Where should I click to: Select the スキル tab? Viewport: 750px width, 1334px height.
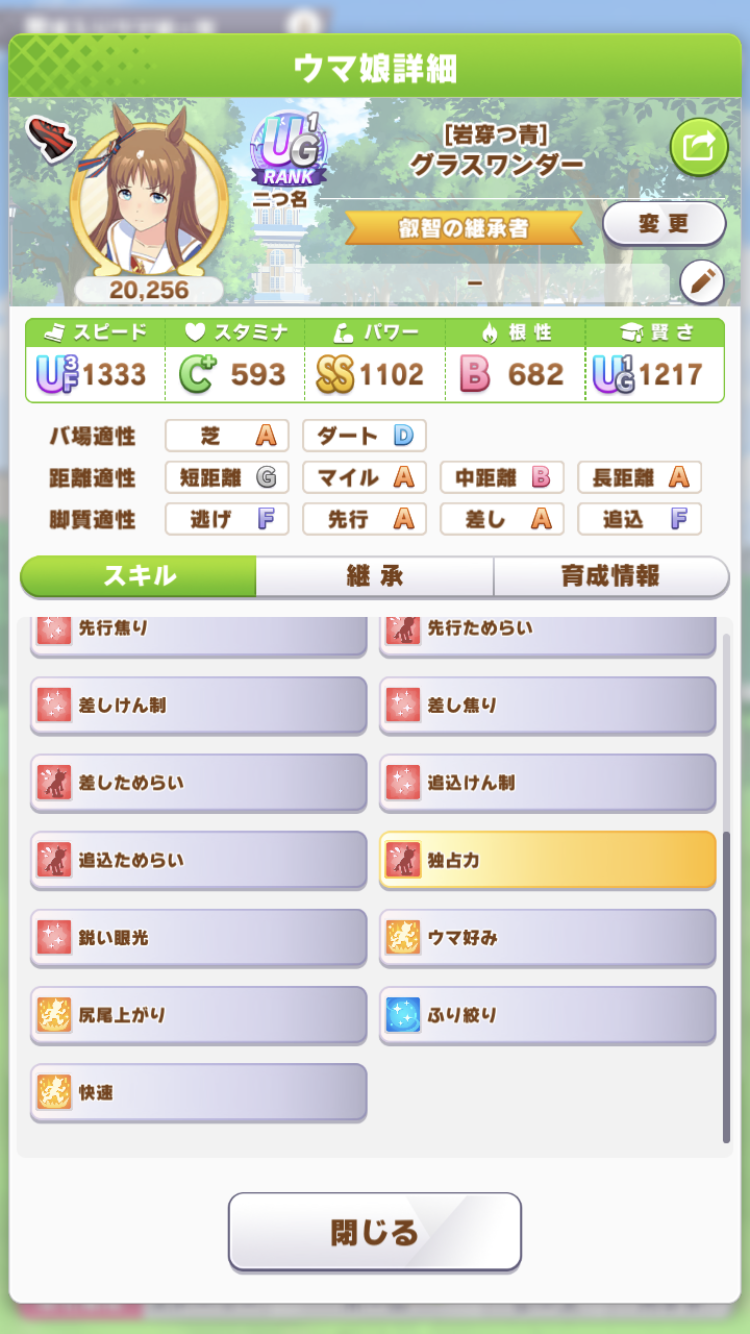[x=139, y=576]
